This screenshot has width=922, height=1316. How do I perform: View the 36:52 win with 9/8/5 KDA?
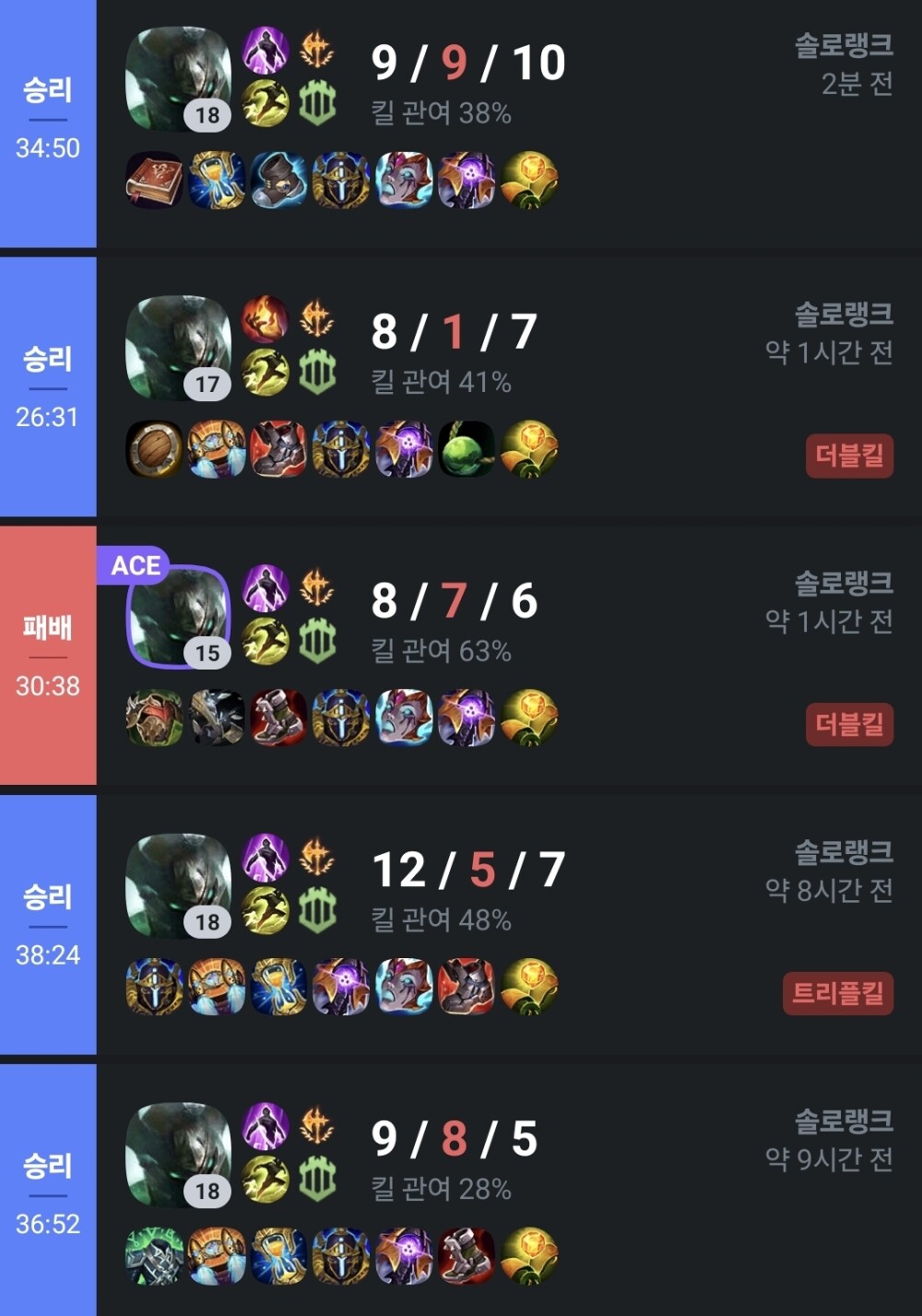point(645,1190)
